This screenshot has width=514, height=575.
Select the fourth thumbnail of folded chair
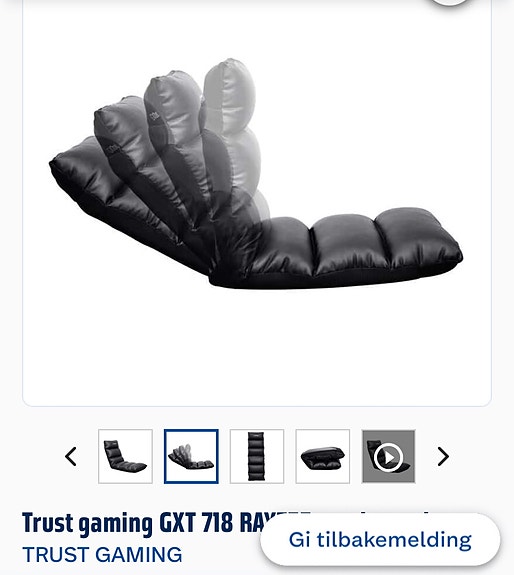point(323,457)
